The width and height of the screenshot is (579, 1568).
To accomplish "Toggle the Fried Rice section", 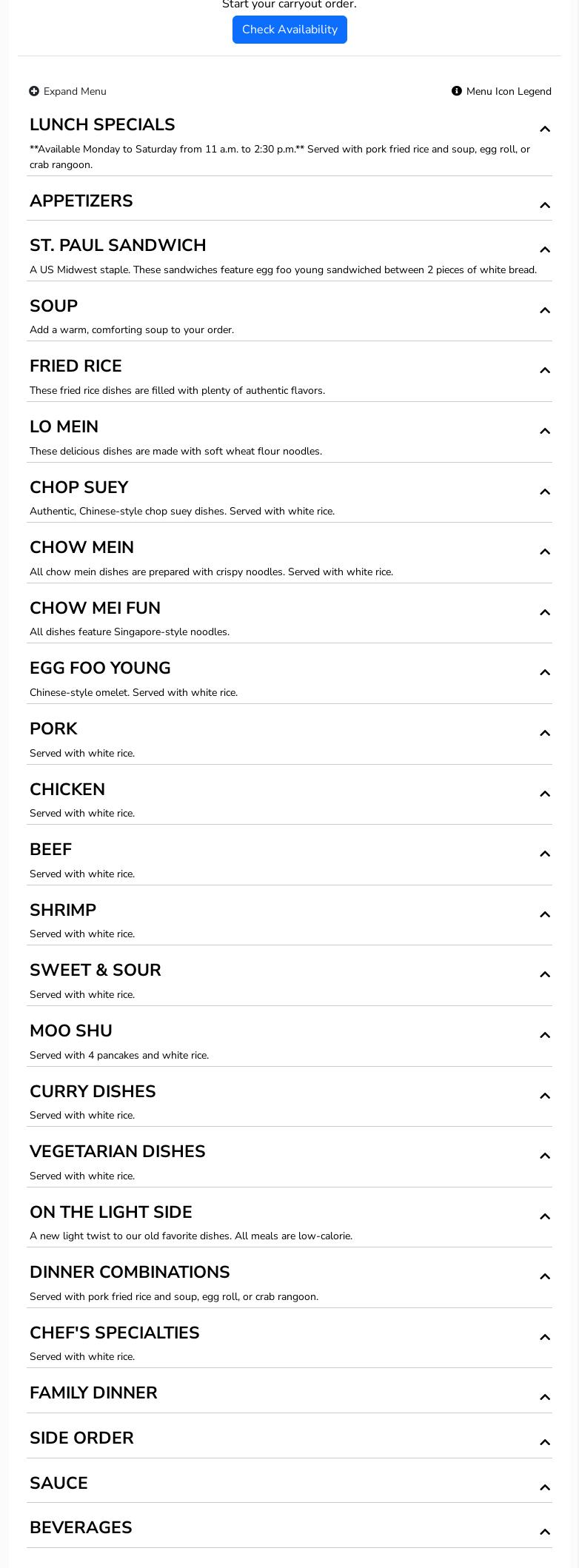I will [x=544, y=370].
